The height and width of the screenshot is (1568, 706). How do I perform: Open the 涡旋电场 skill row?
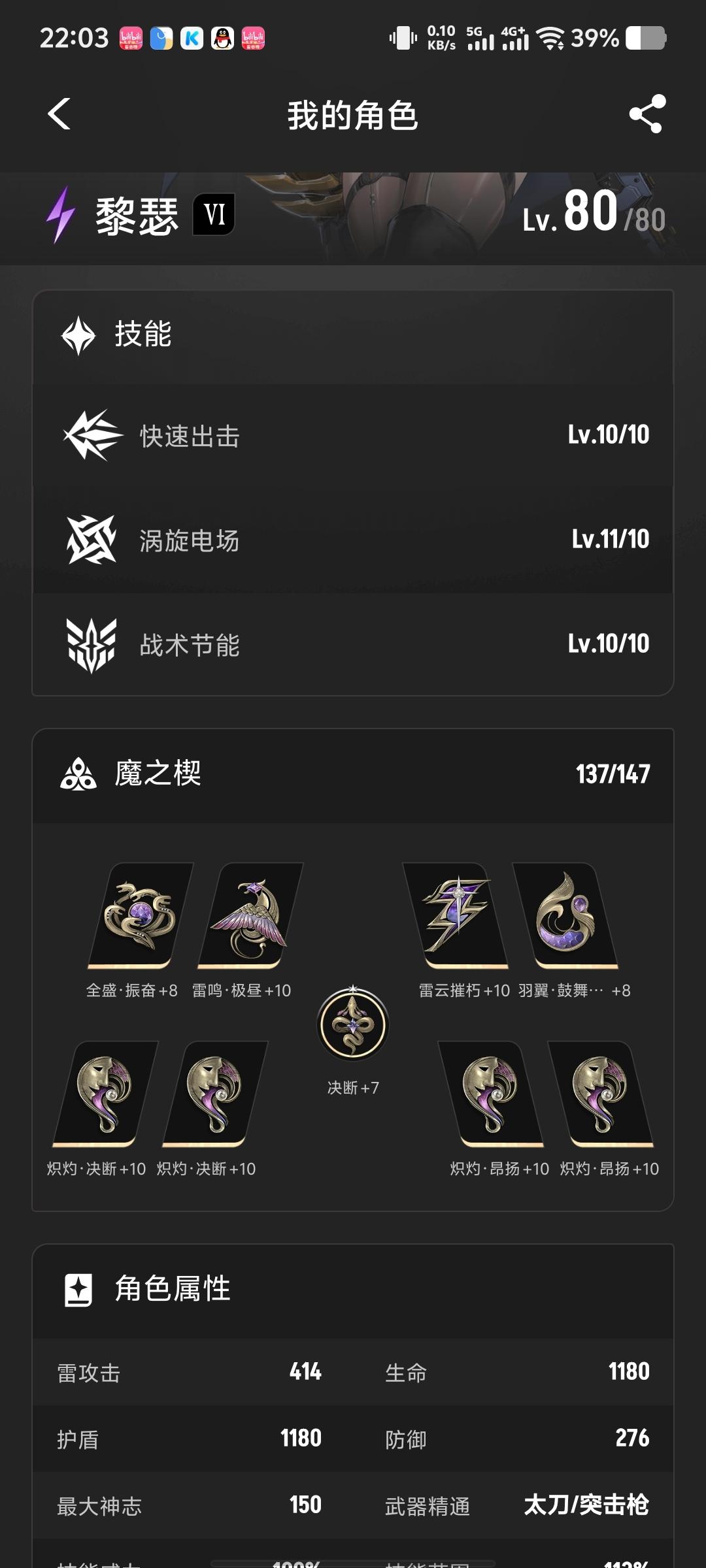[353, 540]
